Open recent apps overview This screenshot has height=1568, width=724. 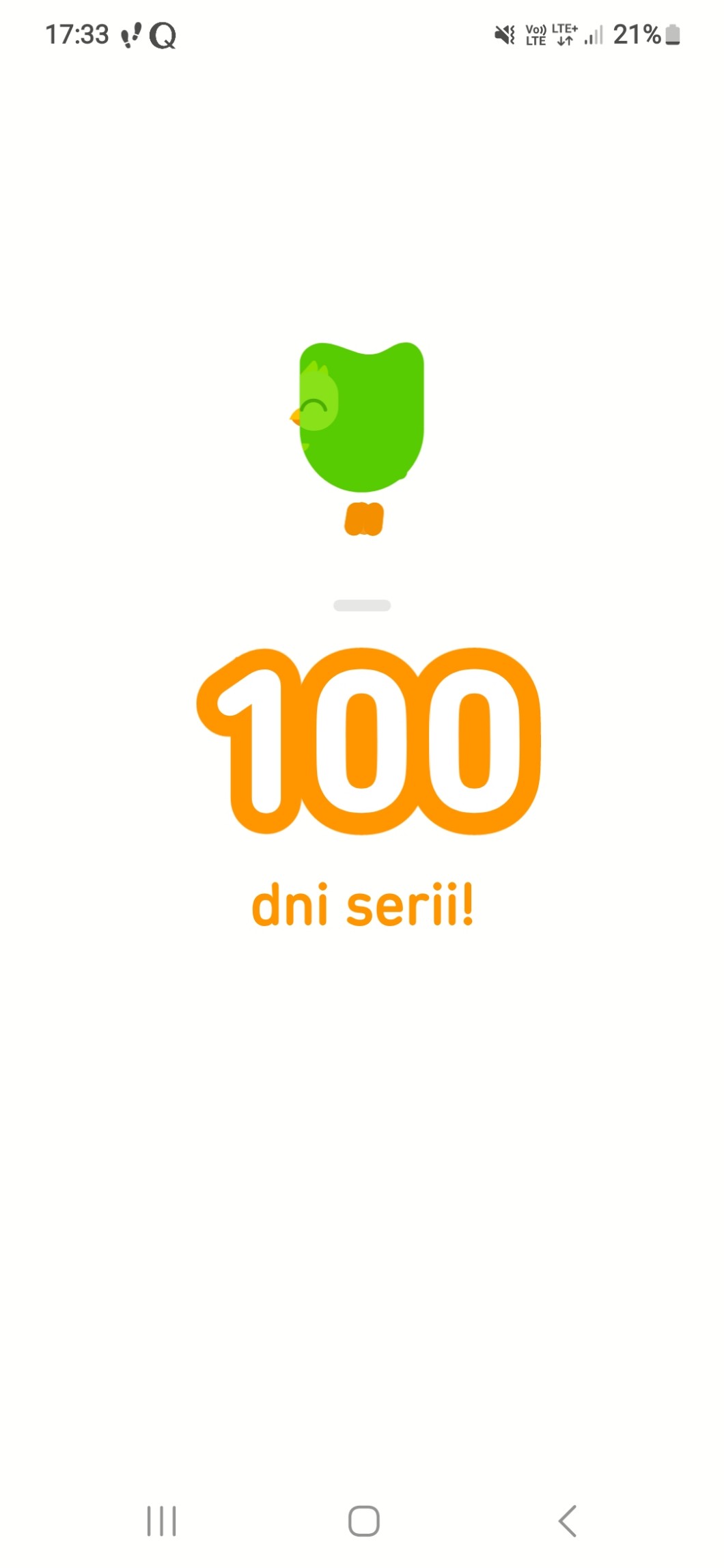click(x=162, y=1520)
